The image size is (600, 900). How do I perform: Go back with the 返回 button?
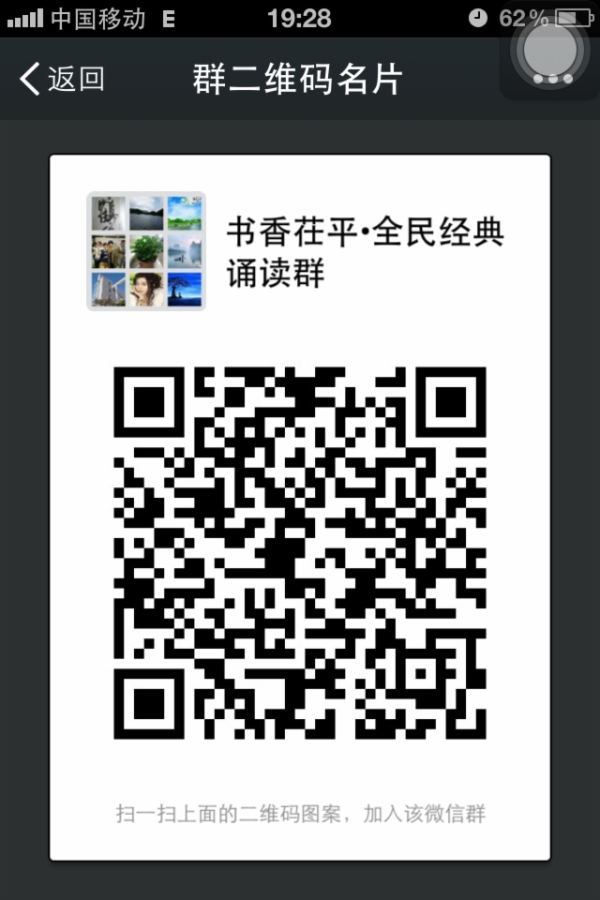(x=62, y=78)
